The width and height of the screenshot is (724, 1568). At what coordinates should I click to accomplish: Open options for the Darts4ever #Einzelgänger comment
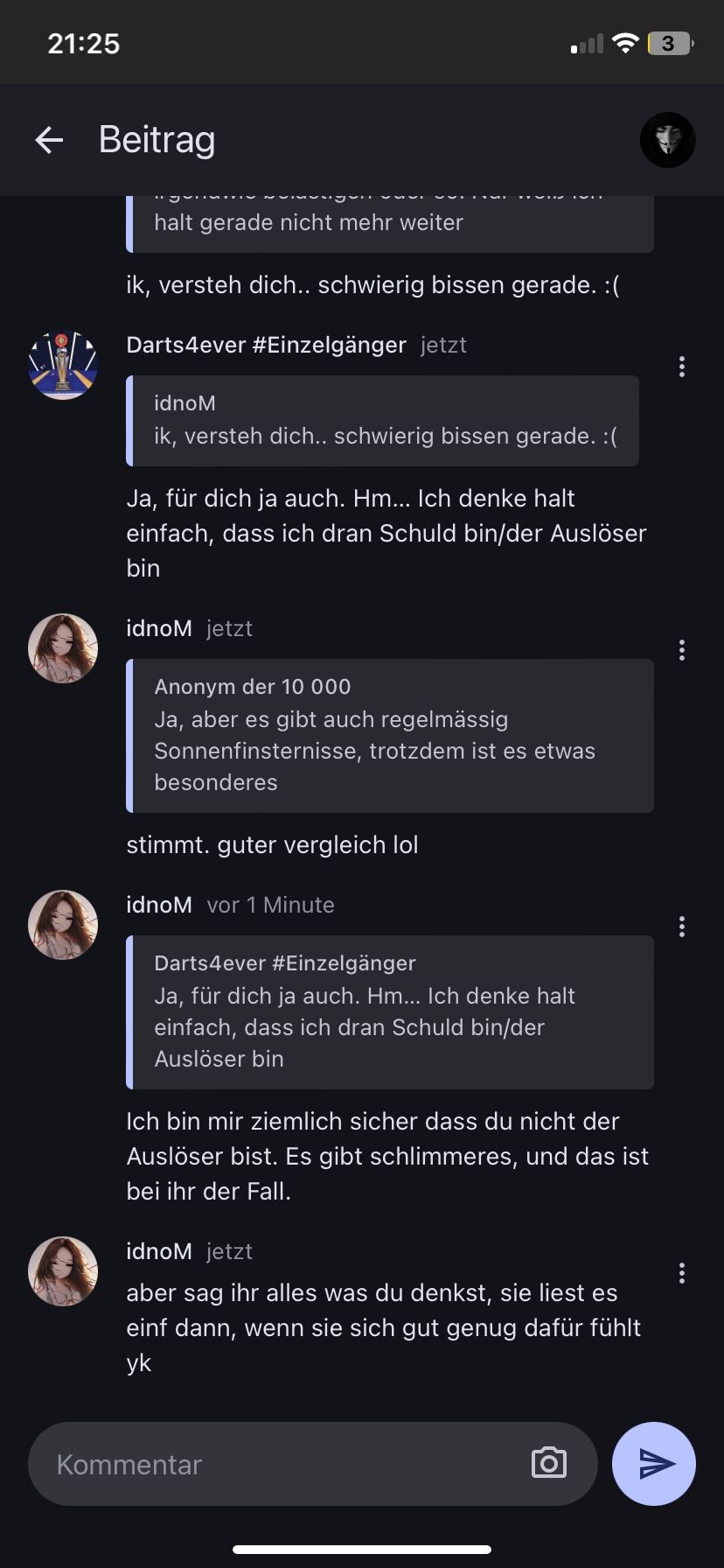point(682,367)
